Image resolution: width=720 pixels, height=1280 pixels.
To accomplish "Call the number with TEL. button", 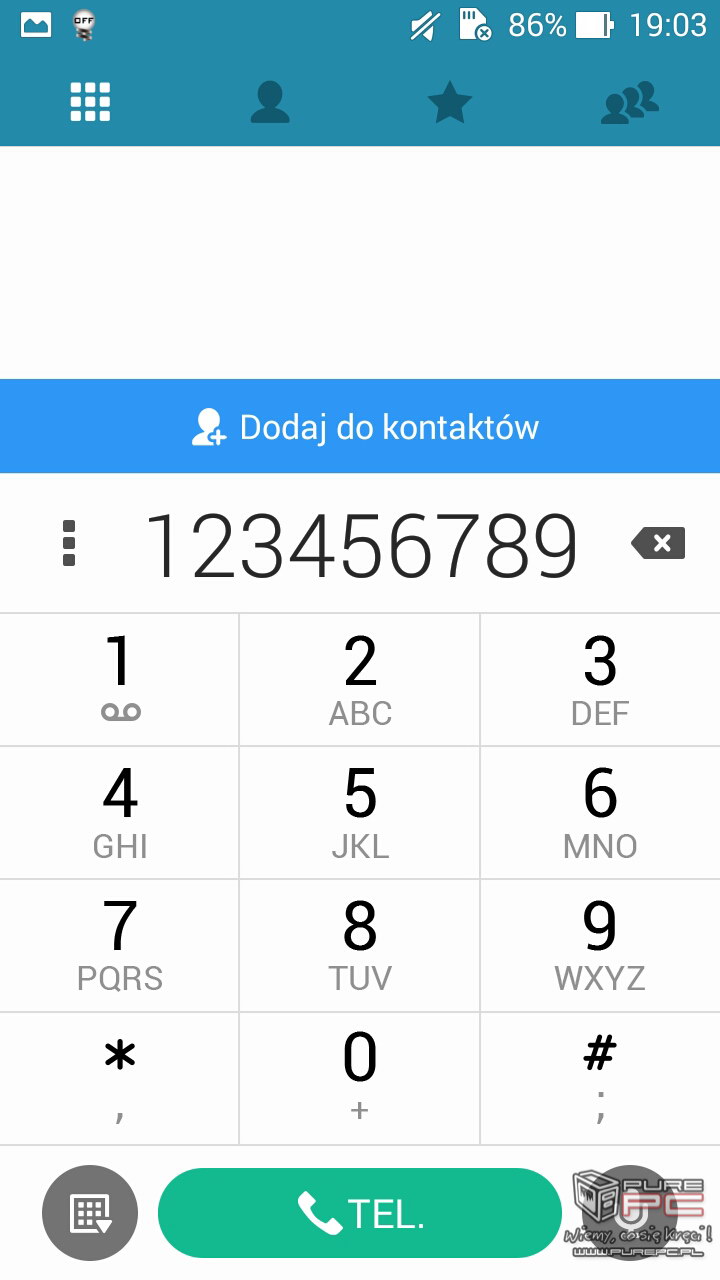I will 360,1213.
